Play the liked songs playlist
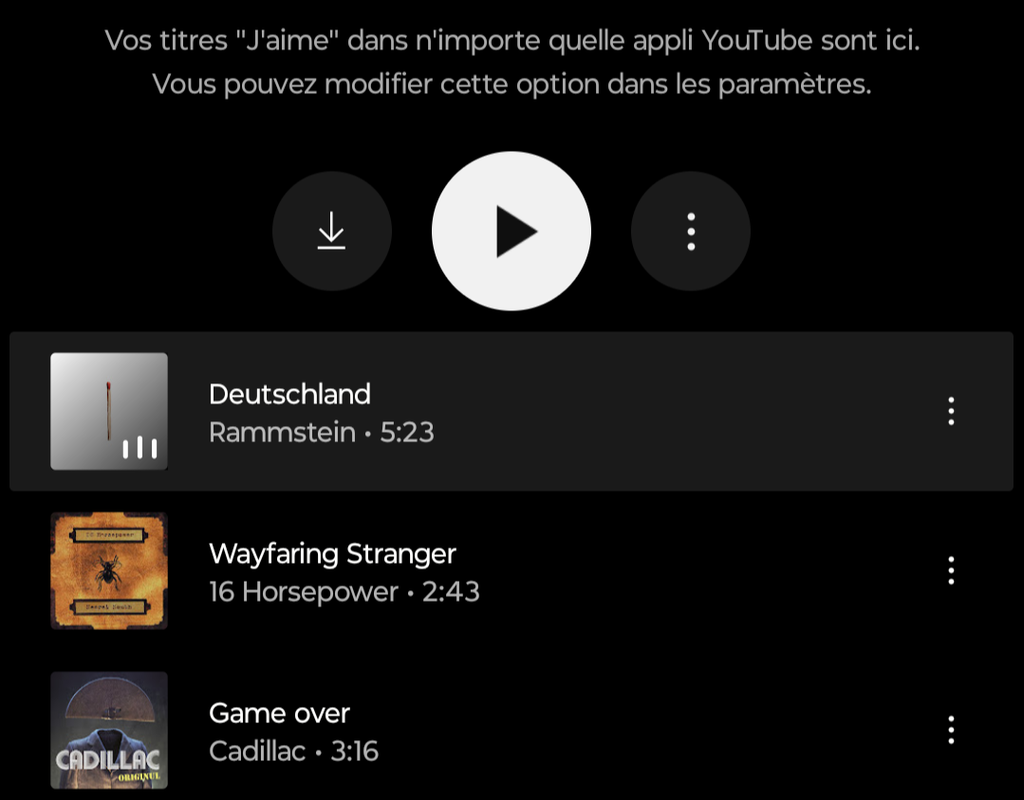The width and height of the screenshot is (1024, 800). coord(511,231)
